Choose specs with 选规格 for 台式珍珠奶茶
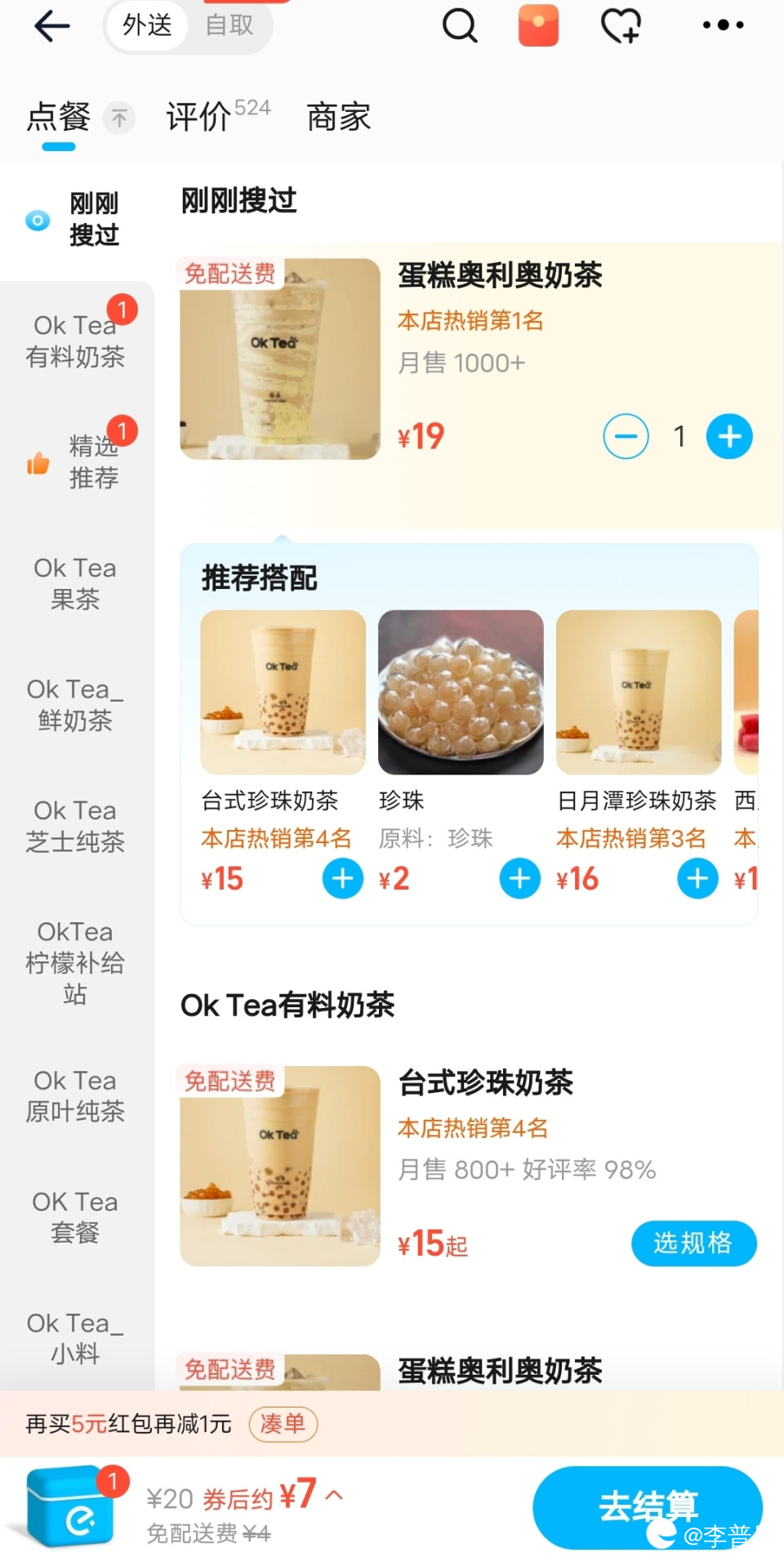Image resolution: width=784 pixels, height=1557 pixels. (693, 1243)
